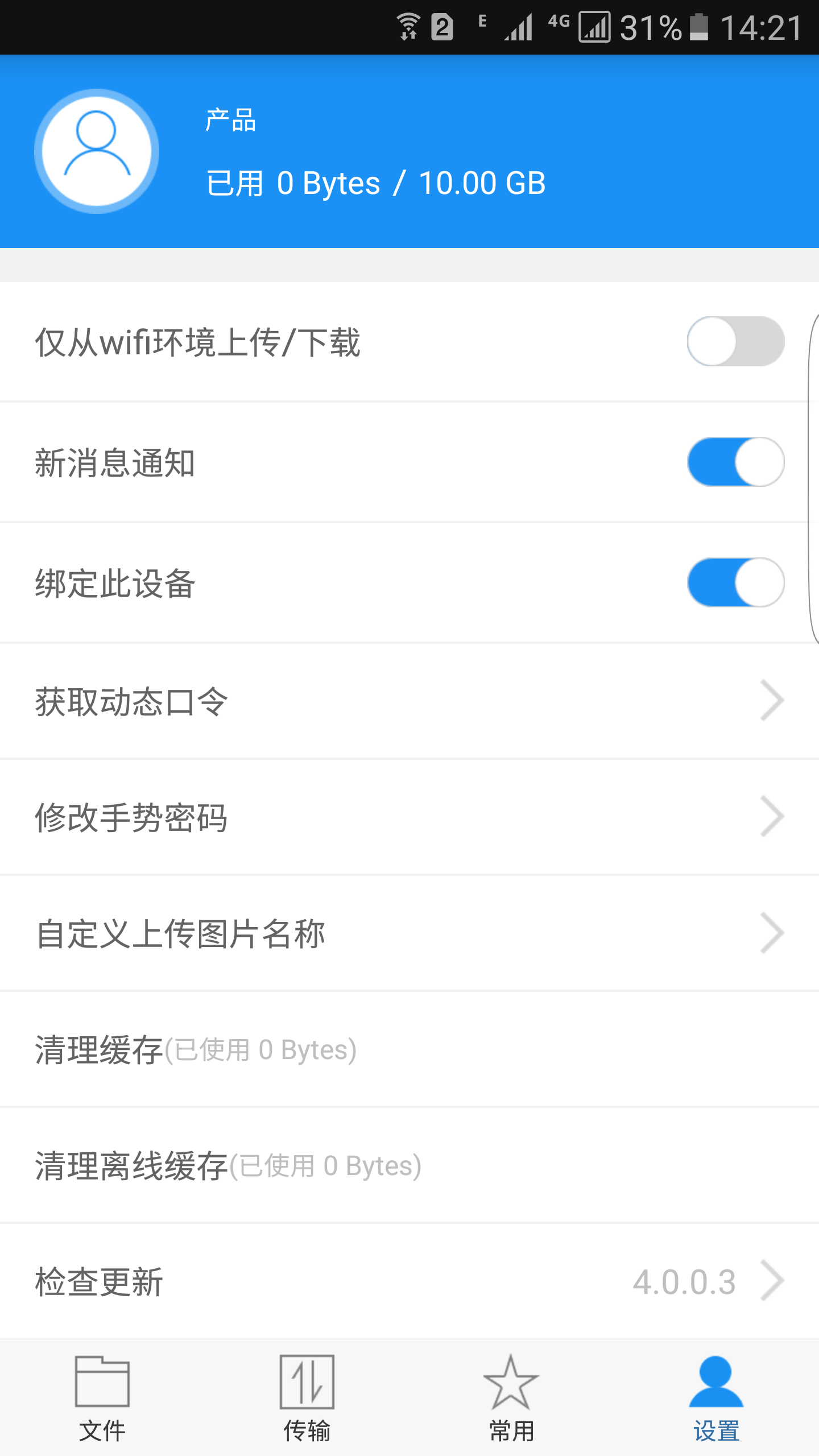Screen dimensions: 819x1456
Task: Tap the wifi status bar icon
Action: point(407,25)
